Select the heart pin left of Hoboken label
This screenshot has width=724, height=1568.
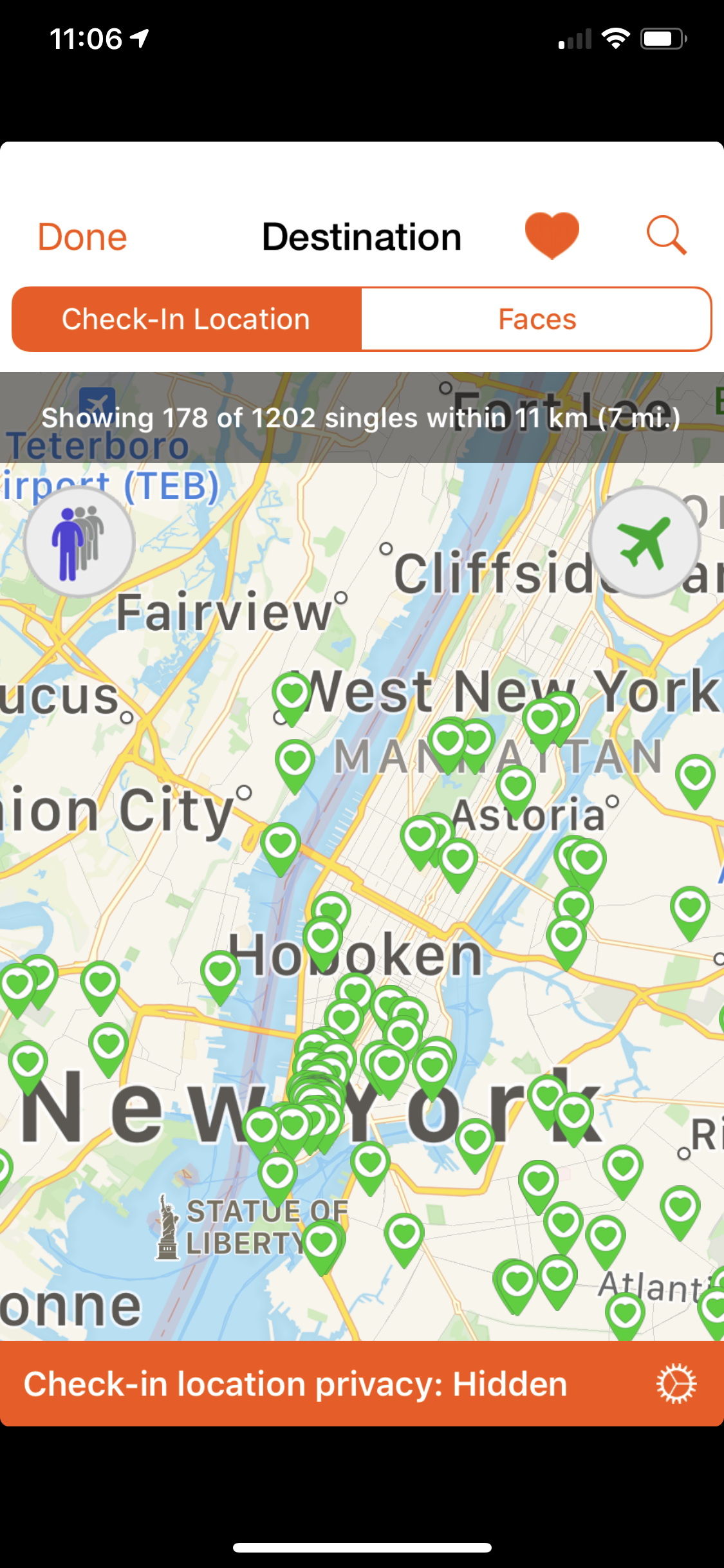(220, 972)
